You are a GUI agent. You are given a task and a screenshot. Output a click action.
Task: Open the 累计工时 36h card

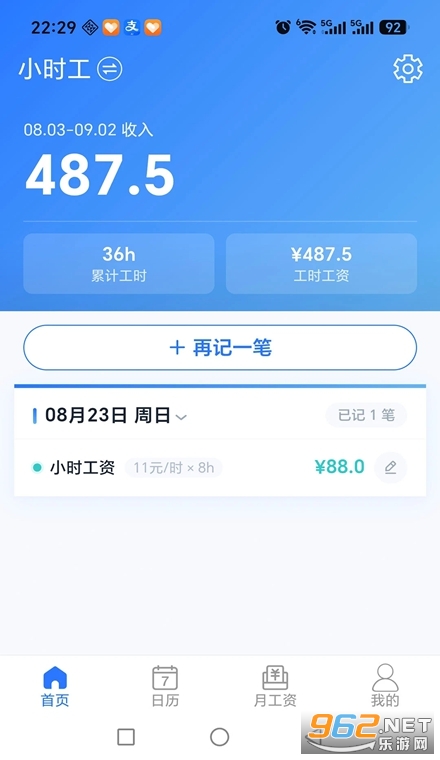[x=119, y=264]
